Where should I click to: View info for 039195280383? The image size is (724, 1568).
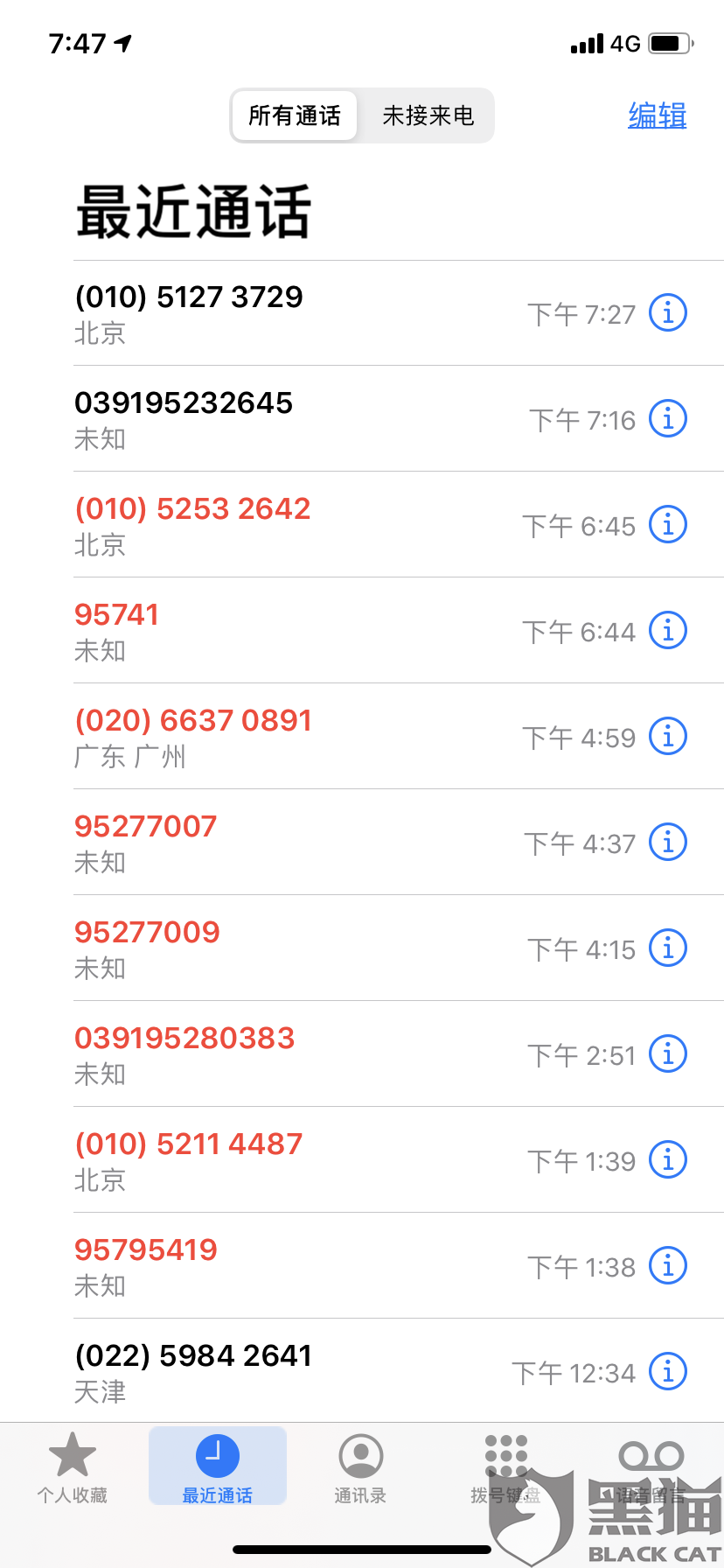point(668,1054)
